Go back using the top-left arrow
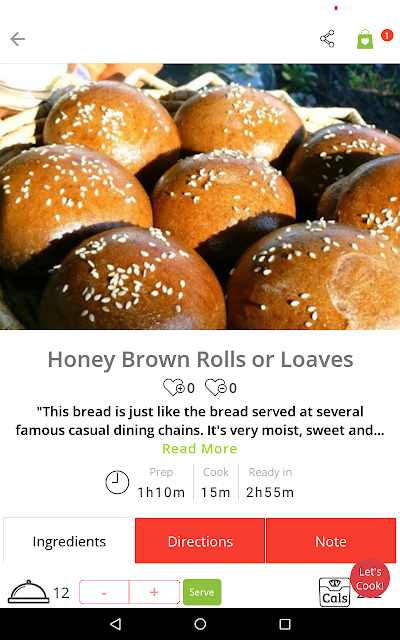The width and height of the screenshot is (400, 640). pos(18,39)
